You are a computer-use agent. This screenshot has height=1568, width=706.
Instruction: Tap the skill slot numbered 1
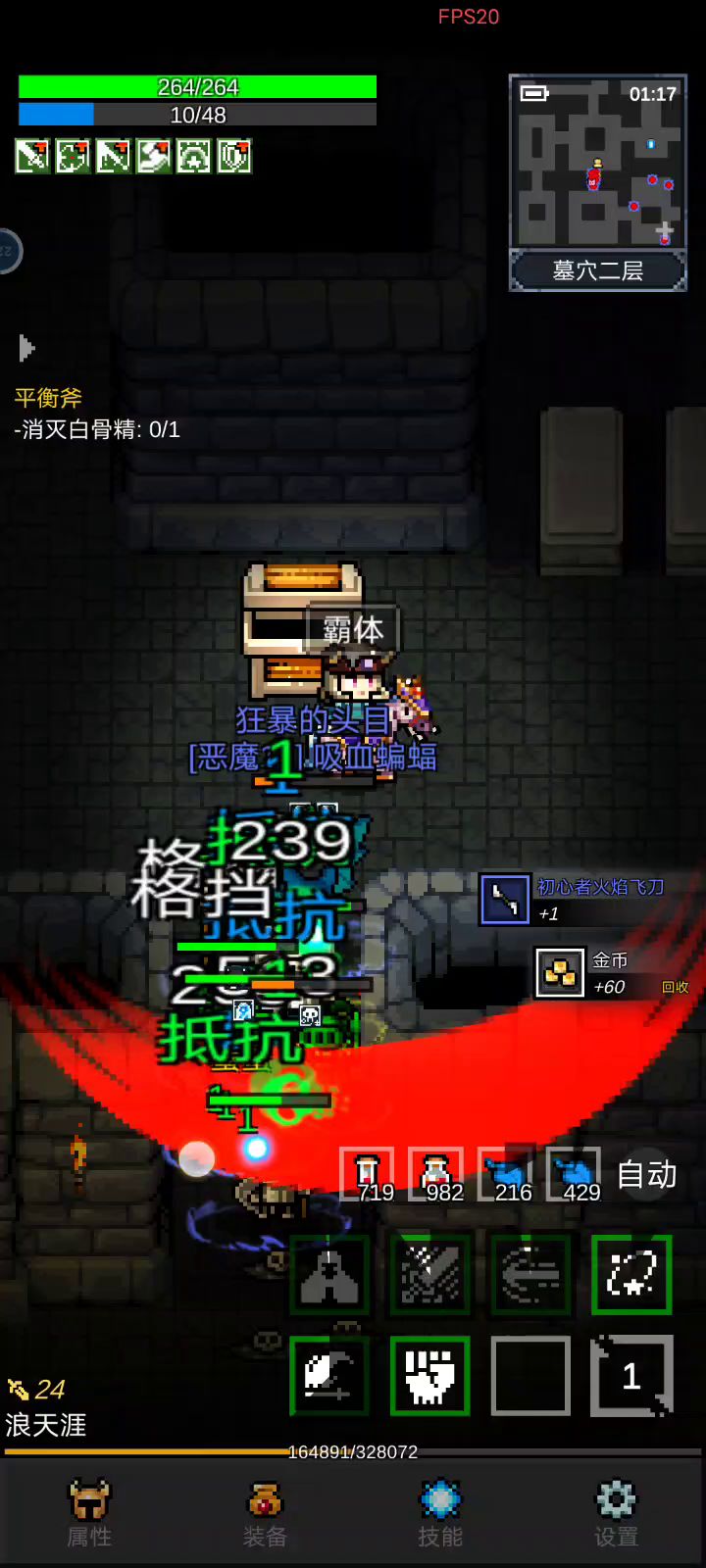631,1376
